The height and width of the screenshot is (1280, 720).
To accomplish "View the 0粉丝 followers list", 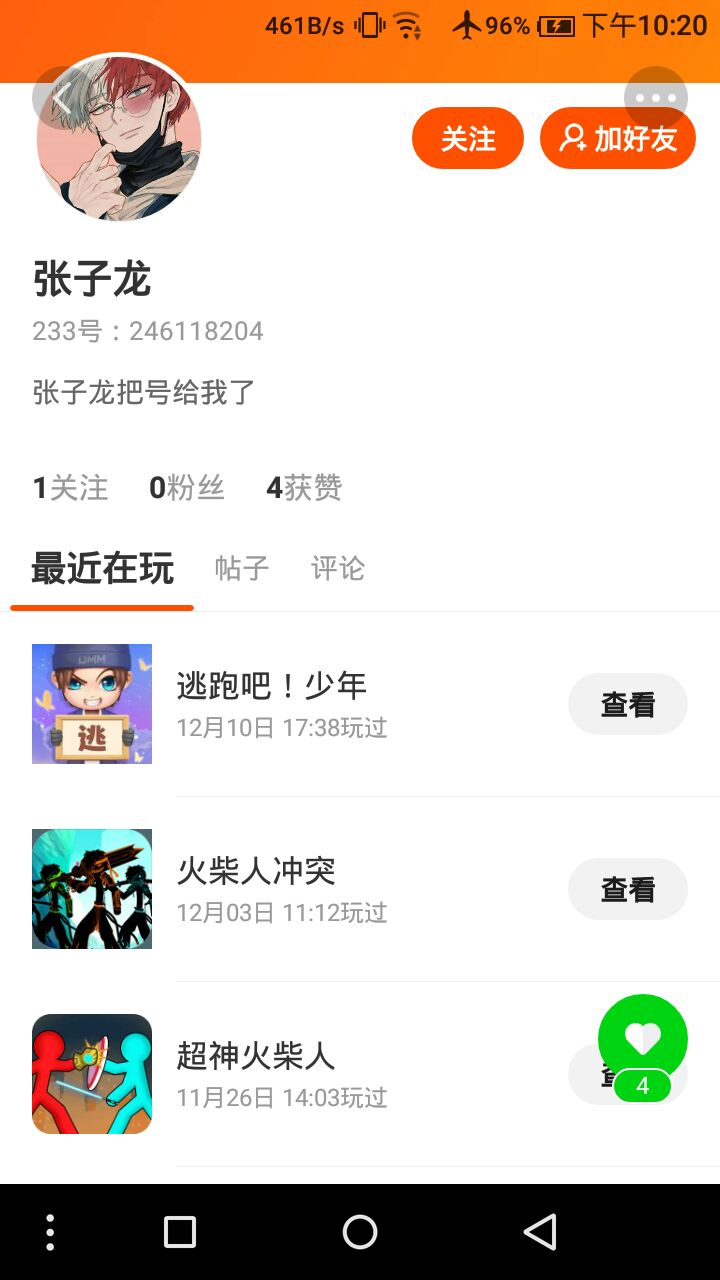I will click(187, 488).
